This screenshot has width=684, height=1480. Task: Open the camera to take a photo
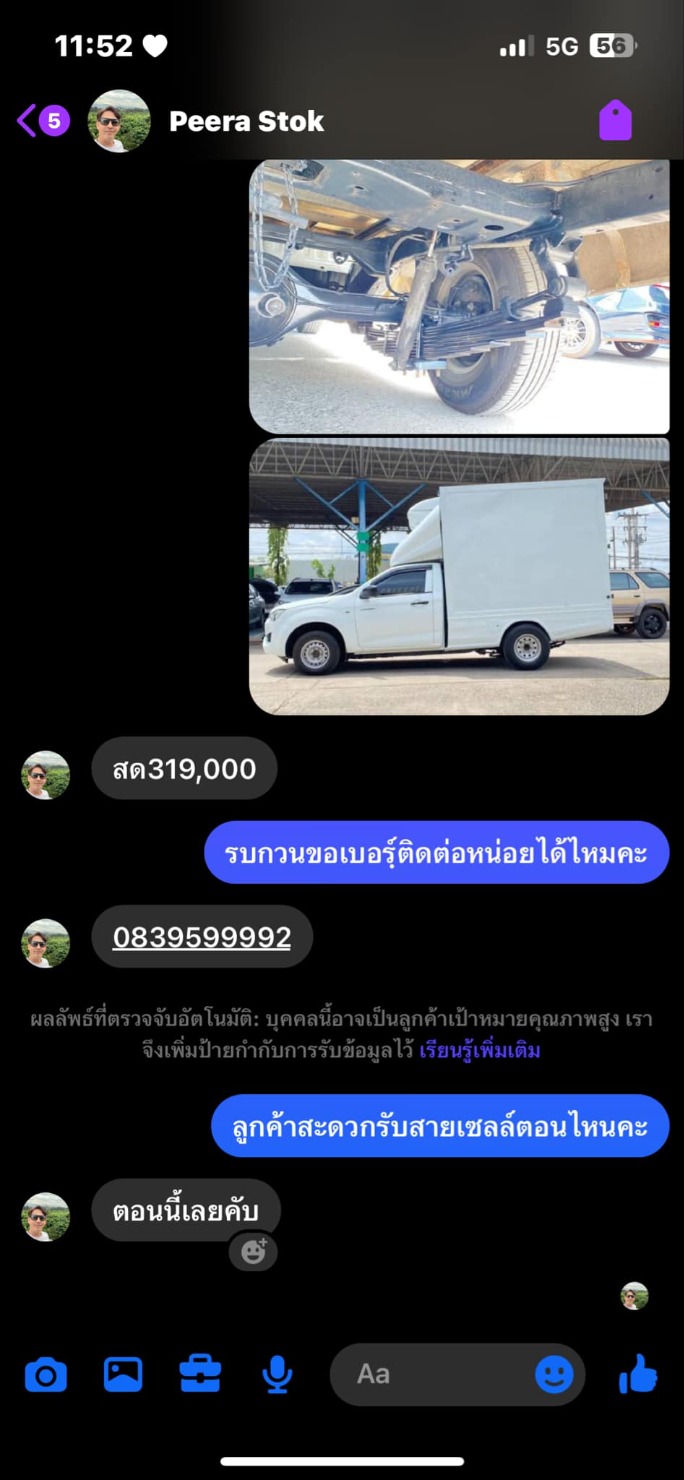coord(46,1375)
